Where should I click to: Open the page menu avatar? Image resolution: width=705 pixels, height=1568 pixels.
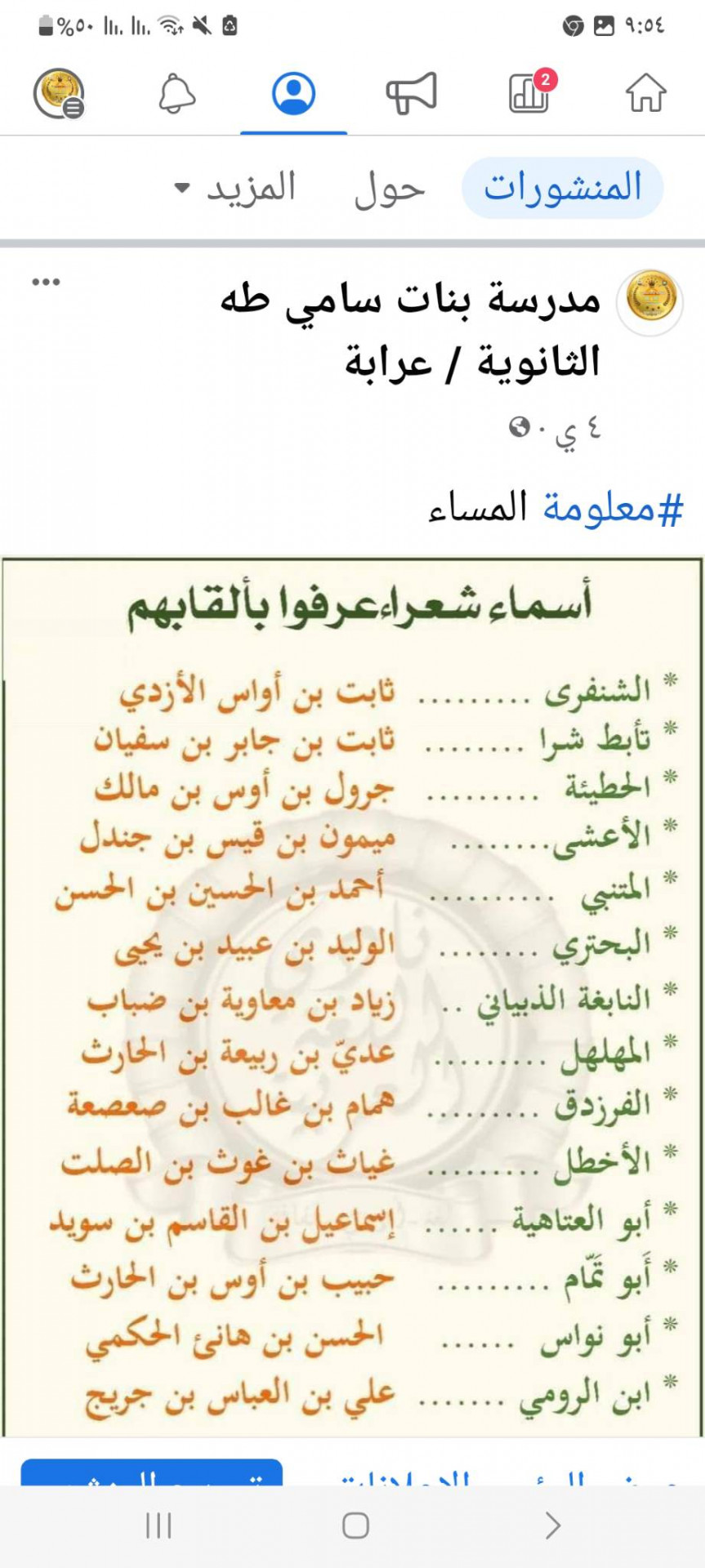coord(59,92)
